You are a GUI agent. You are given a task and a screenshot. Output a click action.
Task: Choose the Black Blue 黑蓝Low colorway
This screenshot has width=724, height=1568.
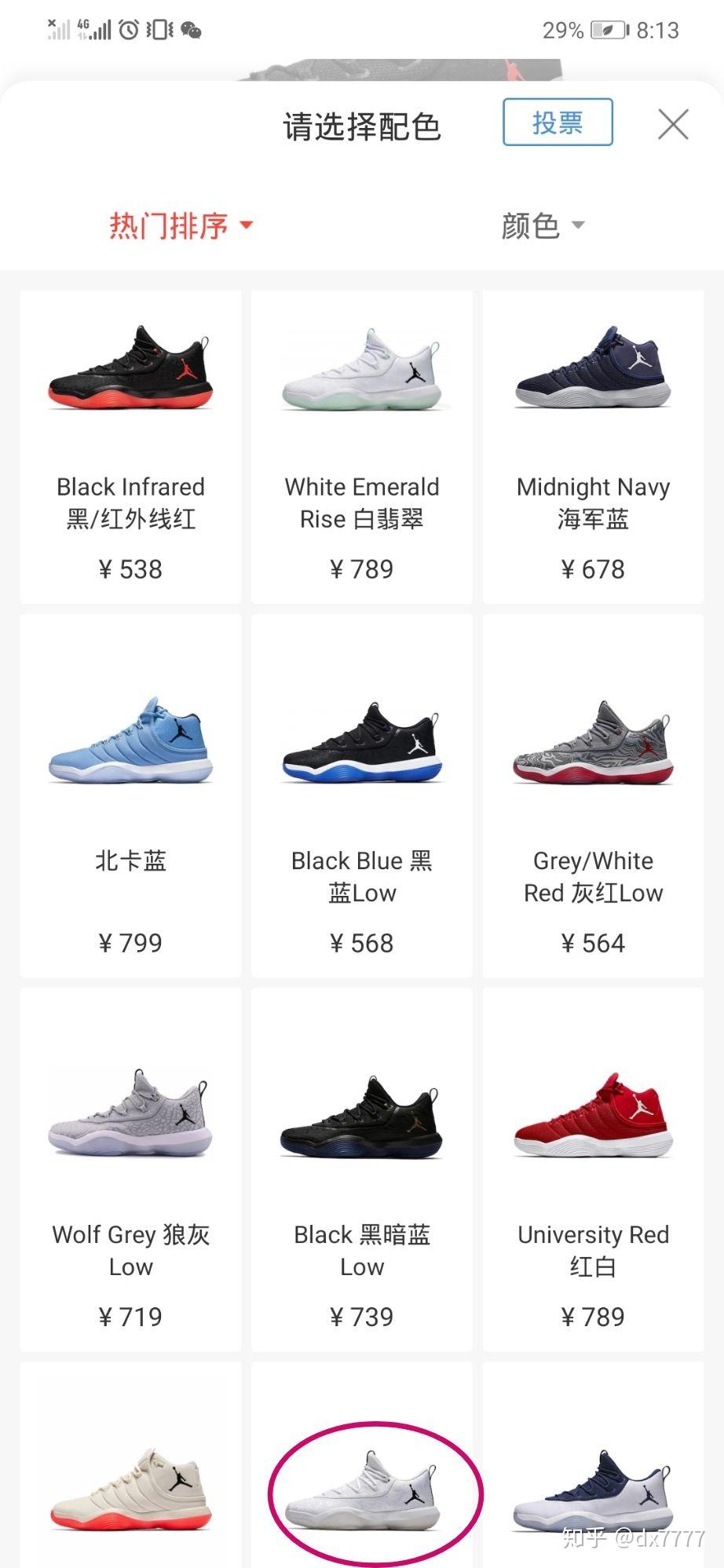point(361,795)
